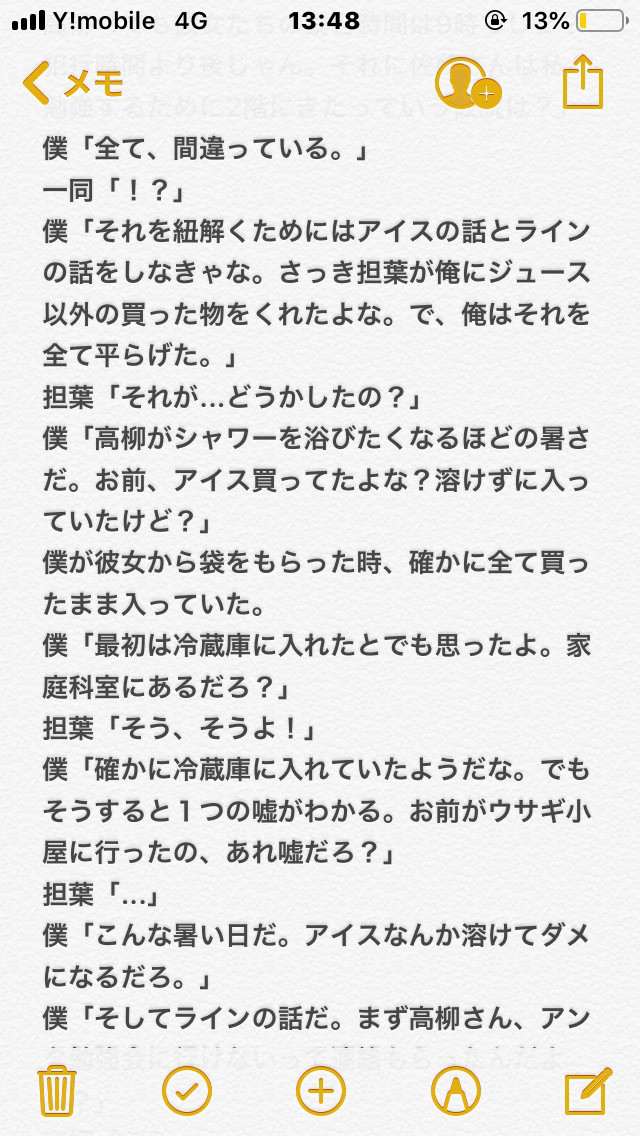
Task: Open the sketch drawing tool
Action: (x=455, y=1090)
